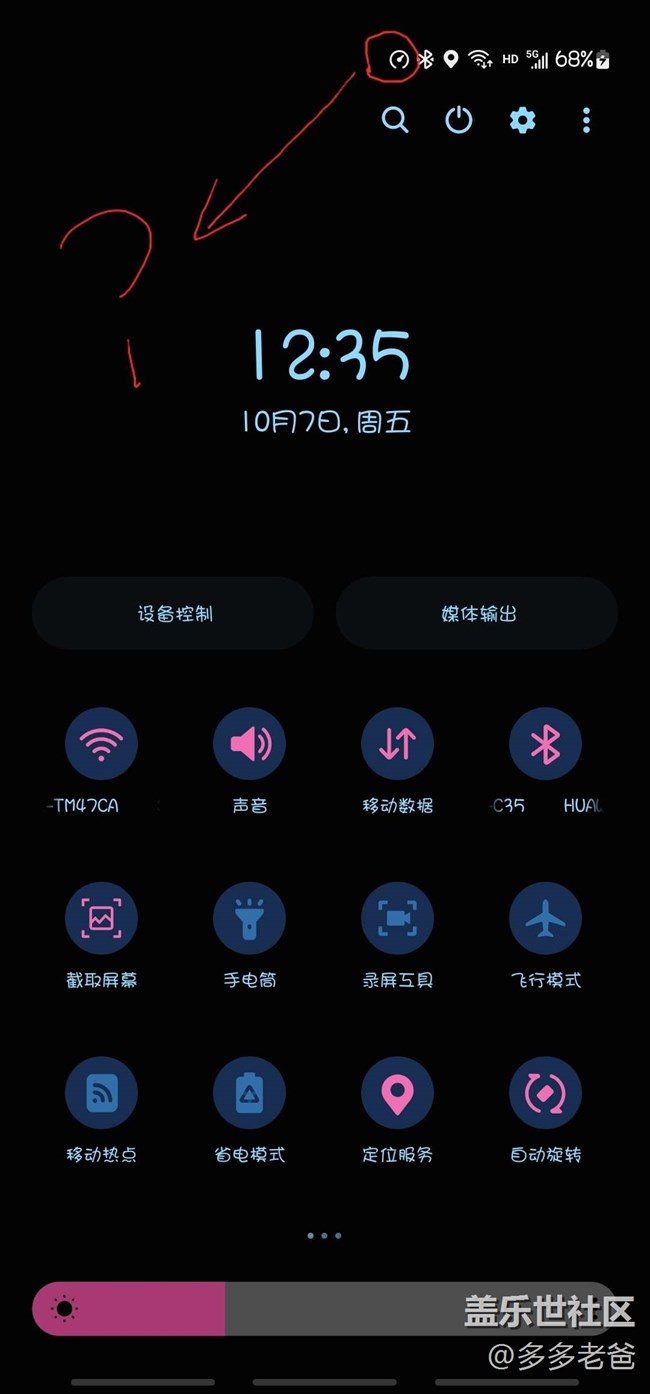The image size is (650, 1394).
Task: Toggle the 声音 sound tile
Action: click(x=249, y=744)
